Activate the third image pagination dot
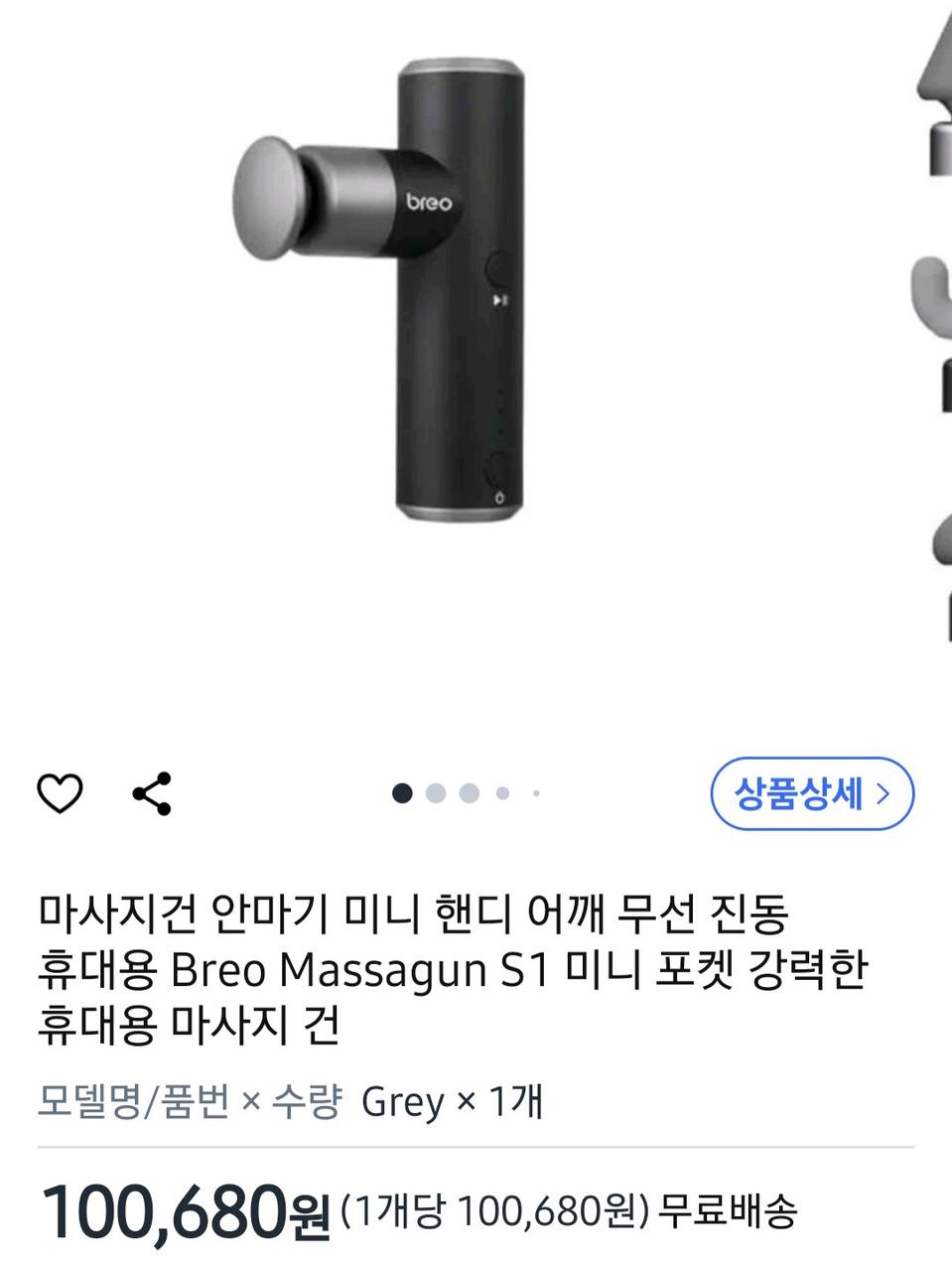 tap(467, 791)
